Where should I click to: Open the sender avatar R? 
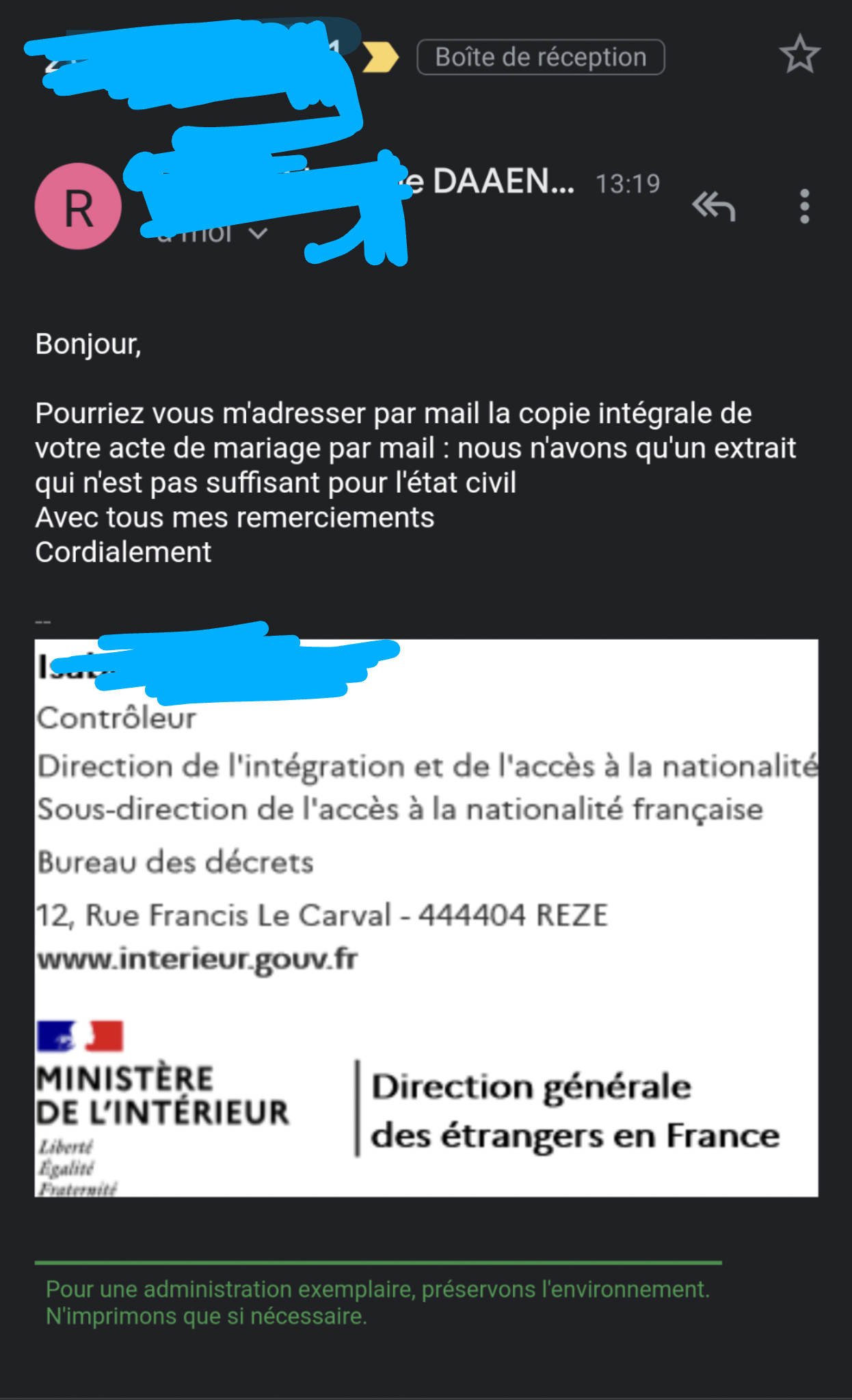[x=79, y=206]
